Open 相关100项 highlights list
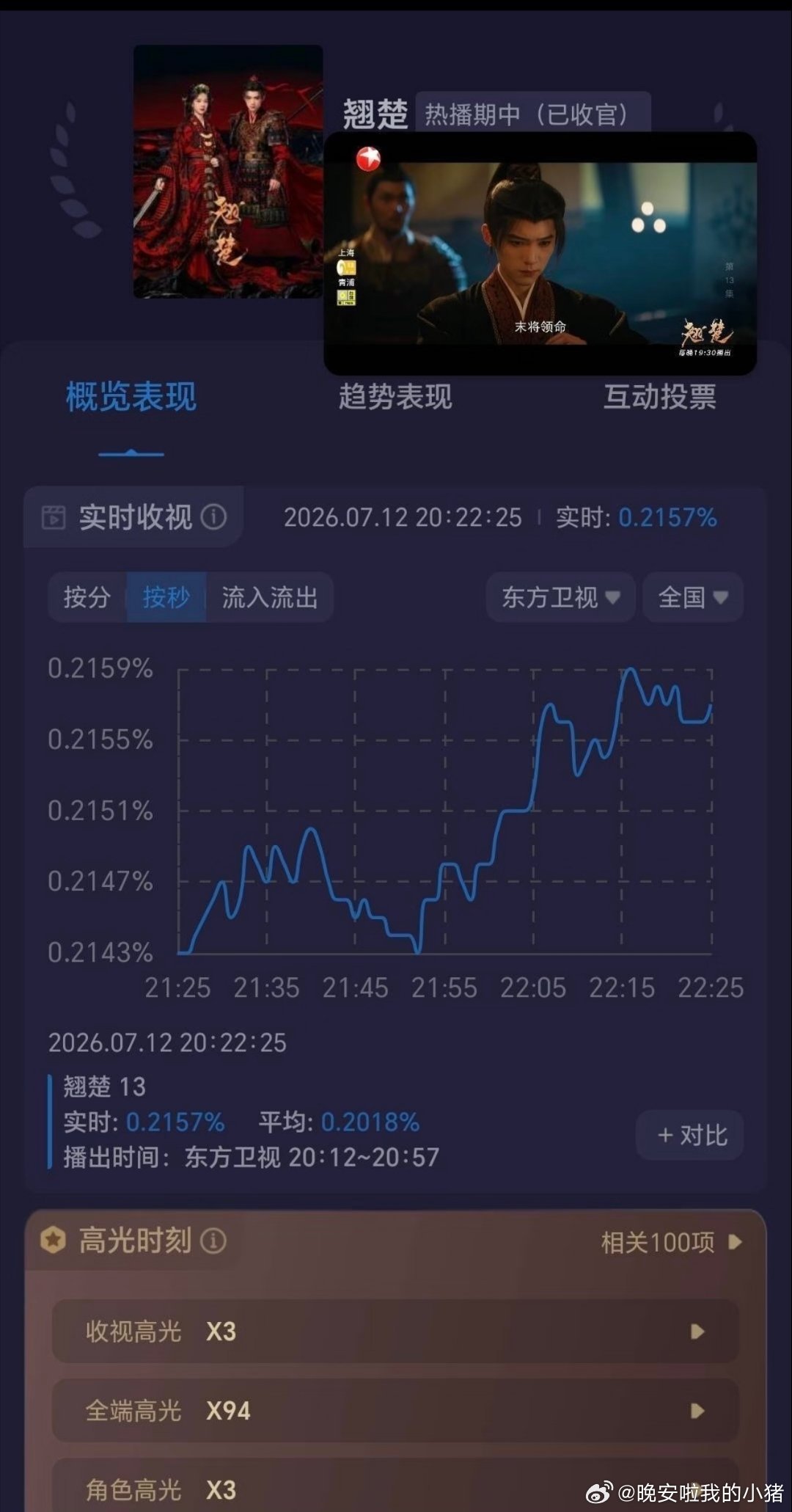The width and height of the screenshot is (792, 1512). (x=672, y=1242)
